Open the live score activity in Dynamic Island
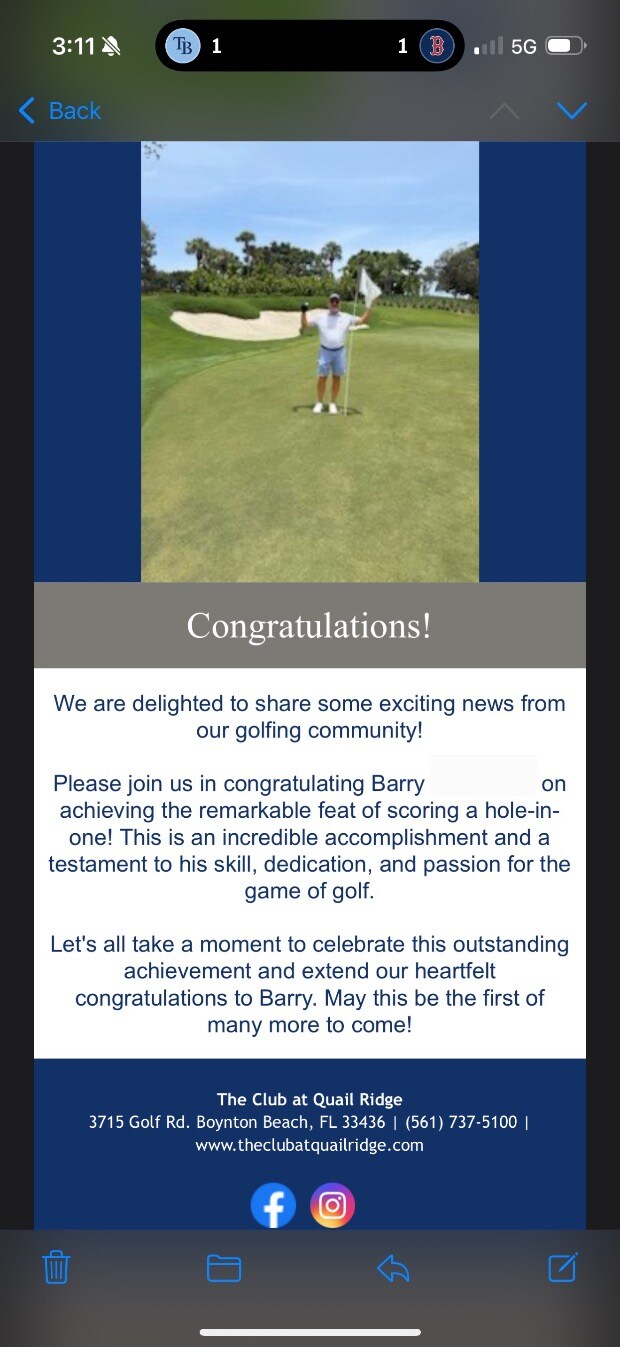620x1347 pixels. (x=309, y=46)
